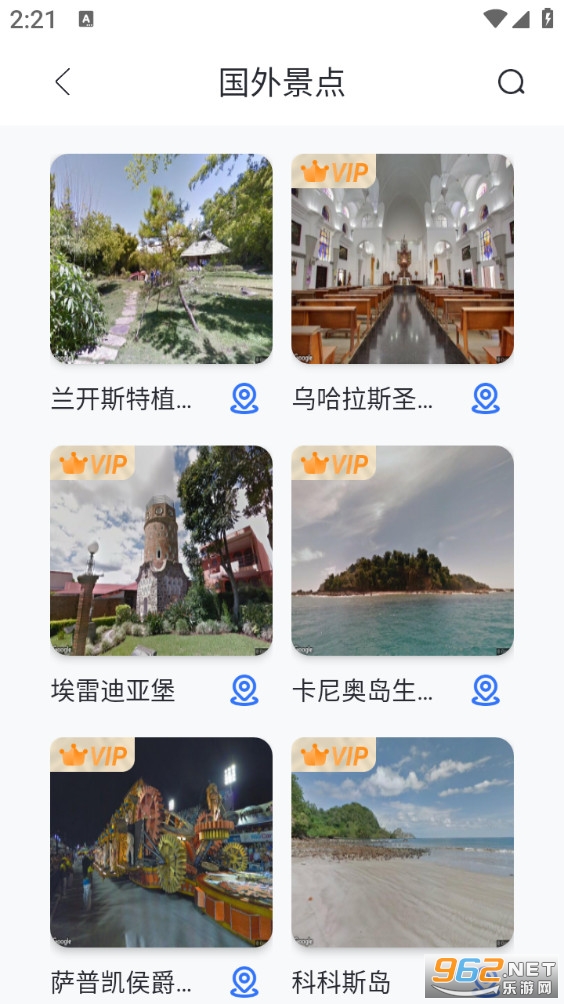Go back using the top-left arrow
Screen dimensions: 564x1004
[x=63, y=82]
